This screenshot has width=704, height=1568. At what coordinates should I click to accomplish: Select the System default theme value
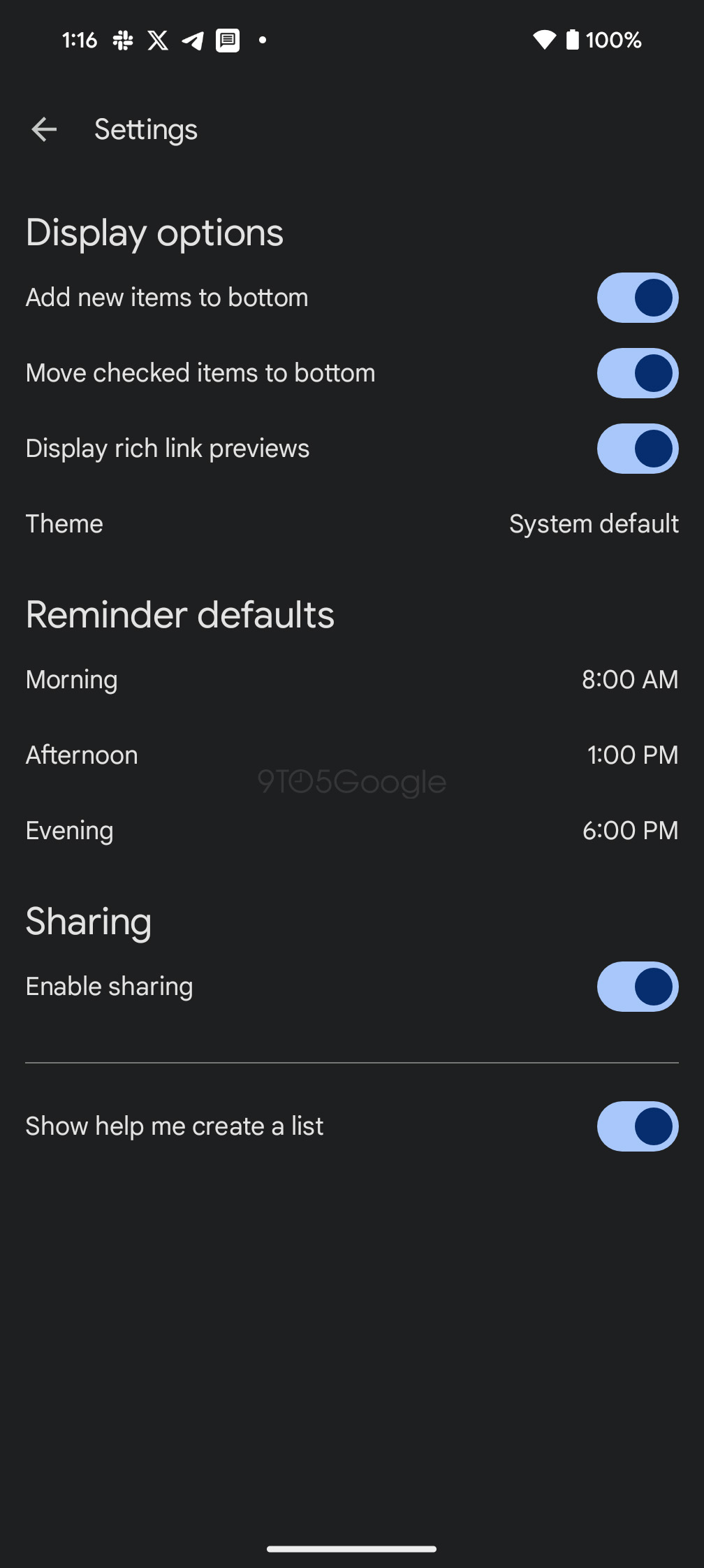tap(593, 523)
